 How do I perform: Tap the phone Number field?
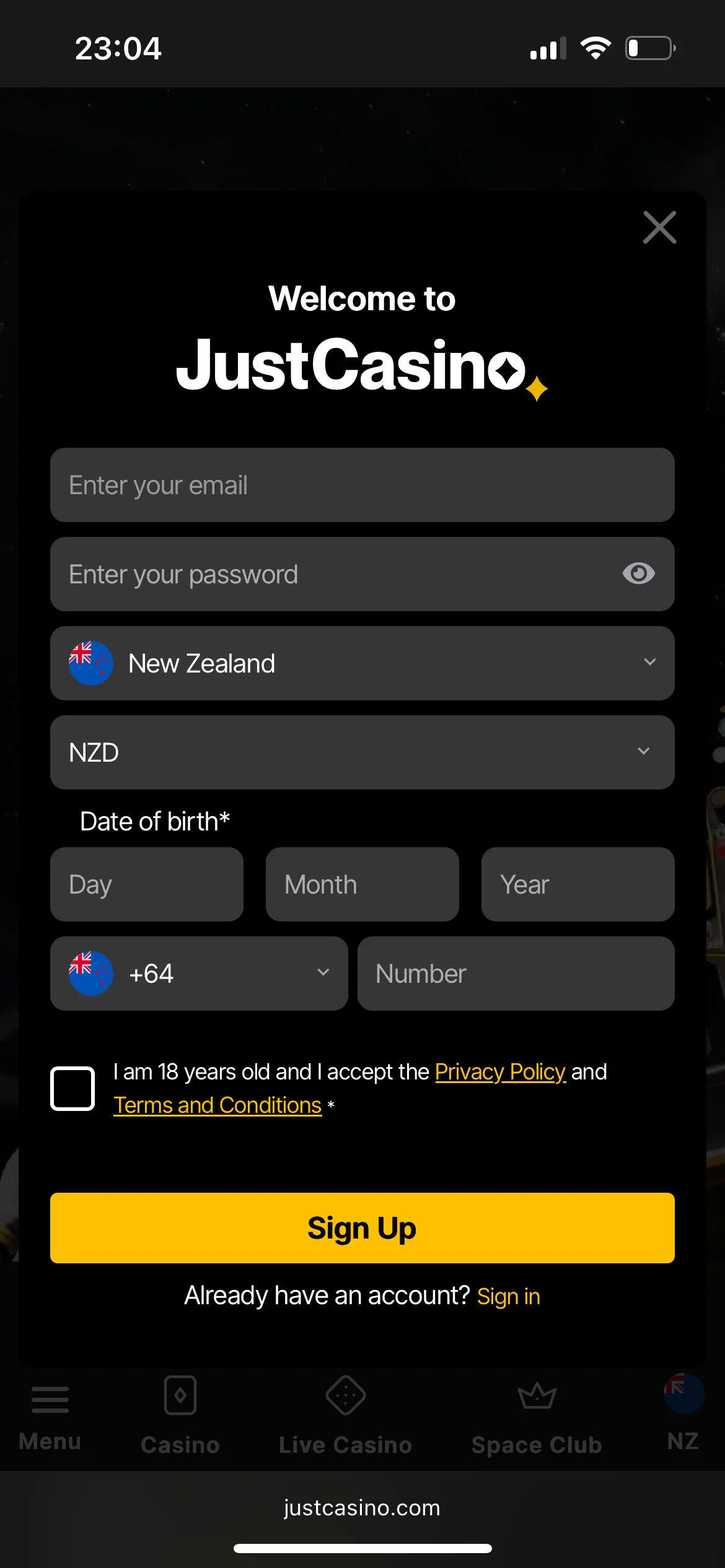[x=516, y=973]
